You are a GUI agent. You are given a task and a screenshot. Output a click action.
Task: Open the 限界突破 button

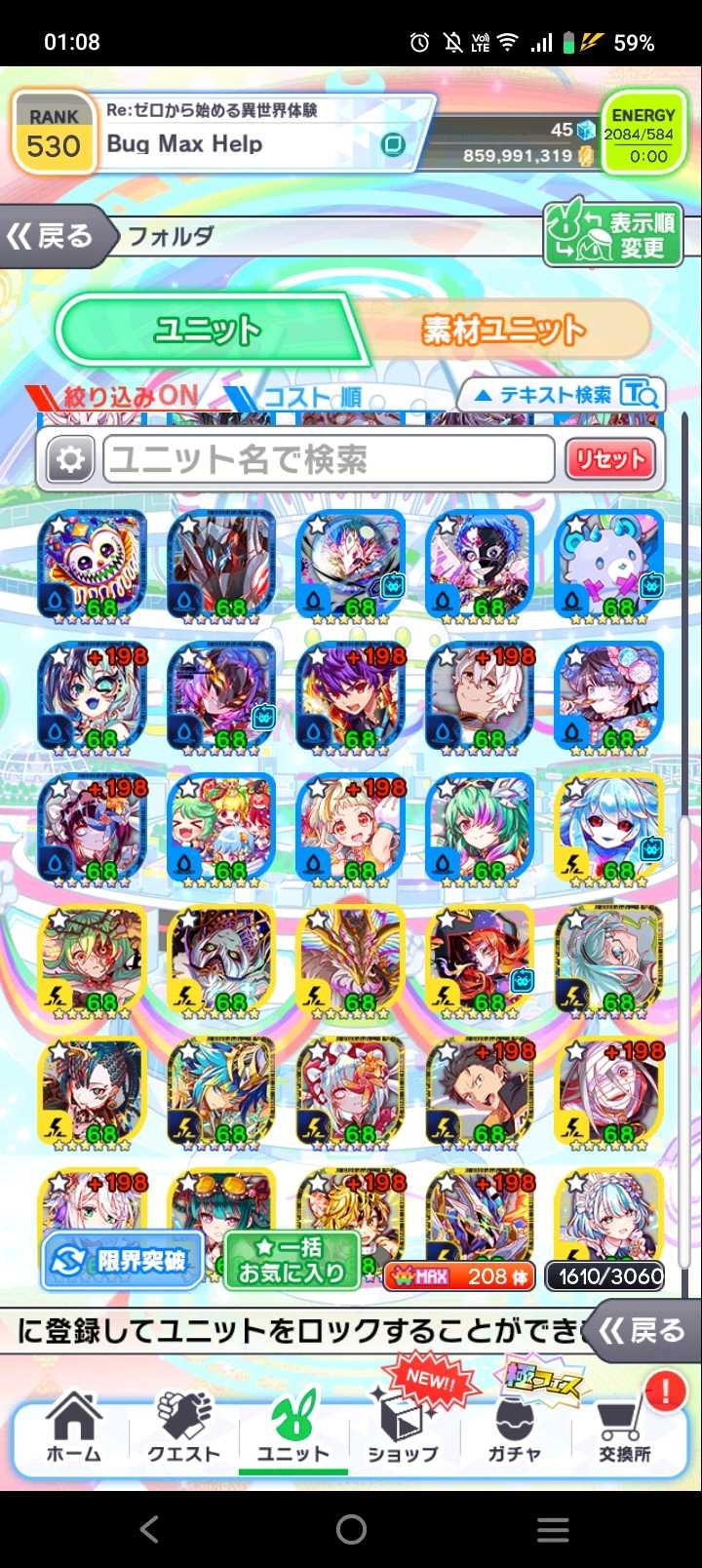[121, 1260]
